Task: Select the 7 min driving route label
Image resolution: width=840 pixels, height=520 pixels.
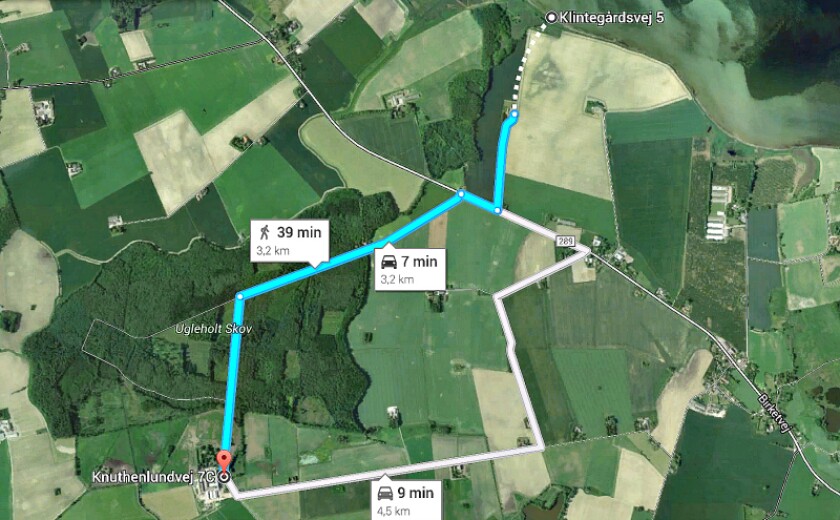Action: pyautogui.click(x=409, y=268)
